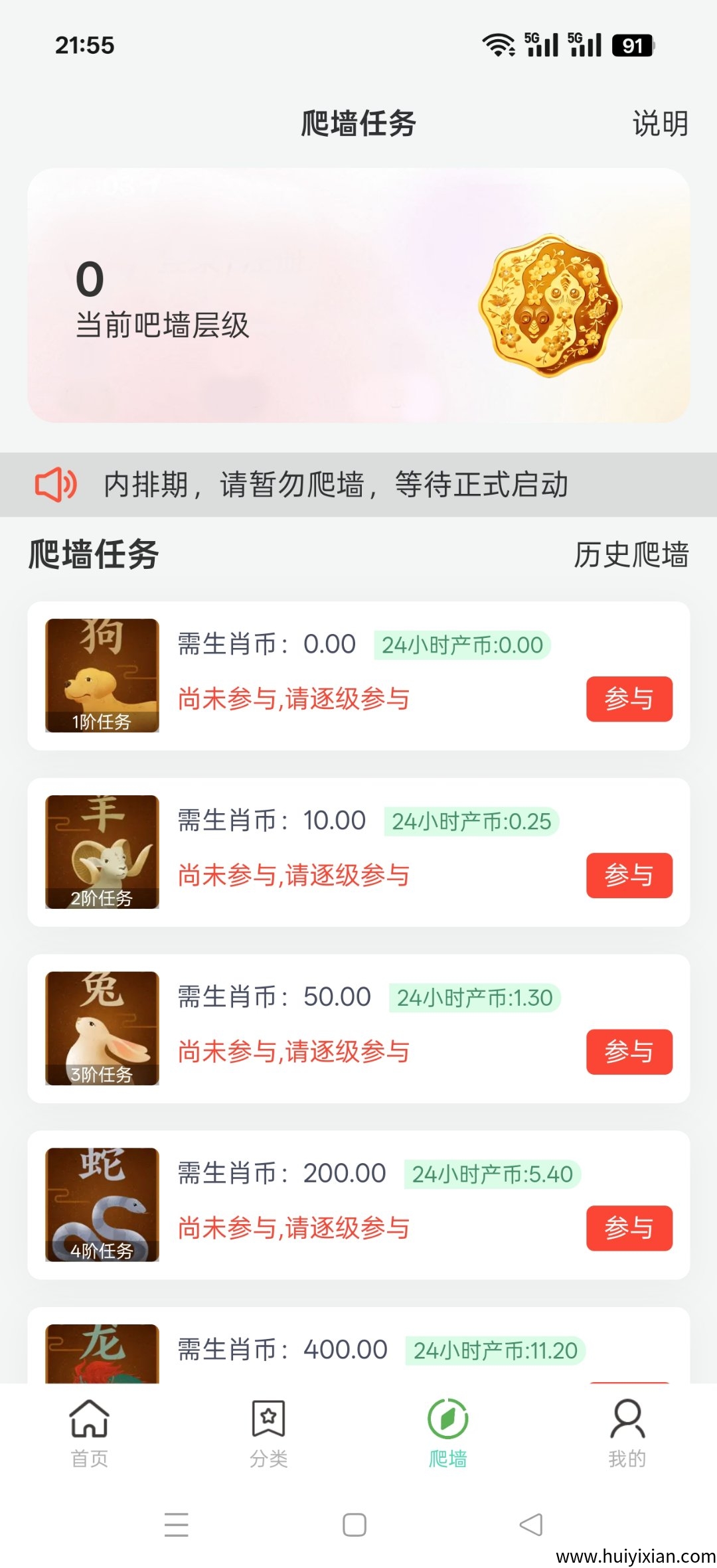
Task: Tap 参与 for the 1阶任务 dog task
Action: (x=629, y=699)
